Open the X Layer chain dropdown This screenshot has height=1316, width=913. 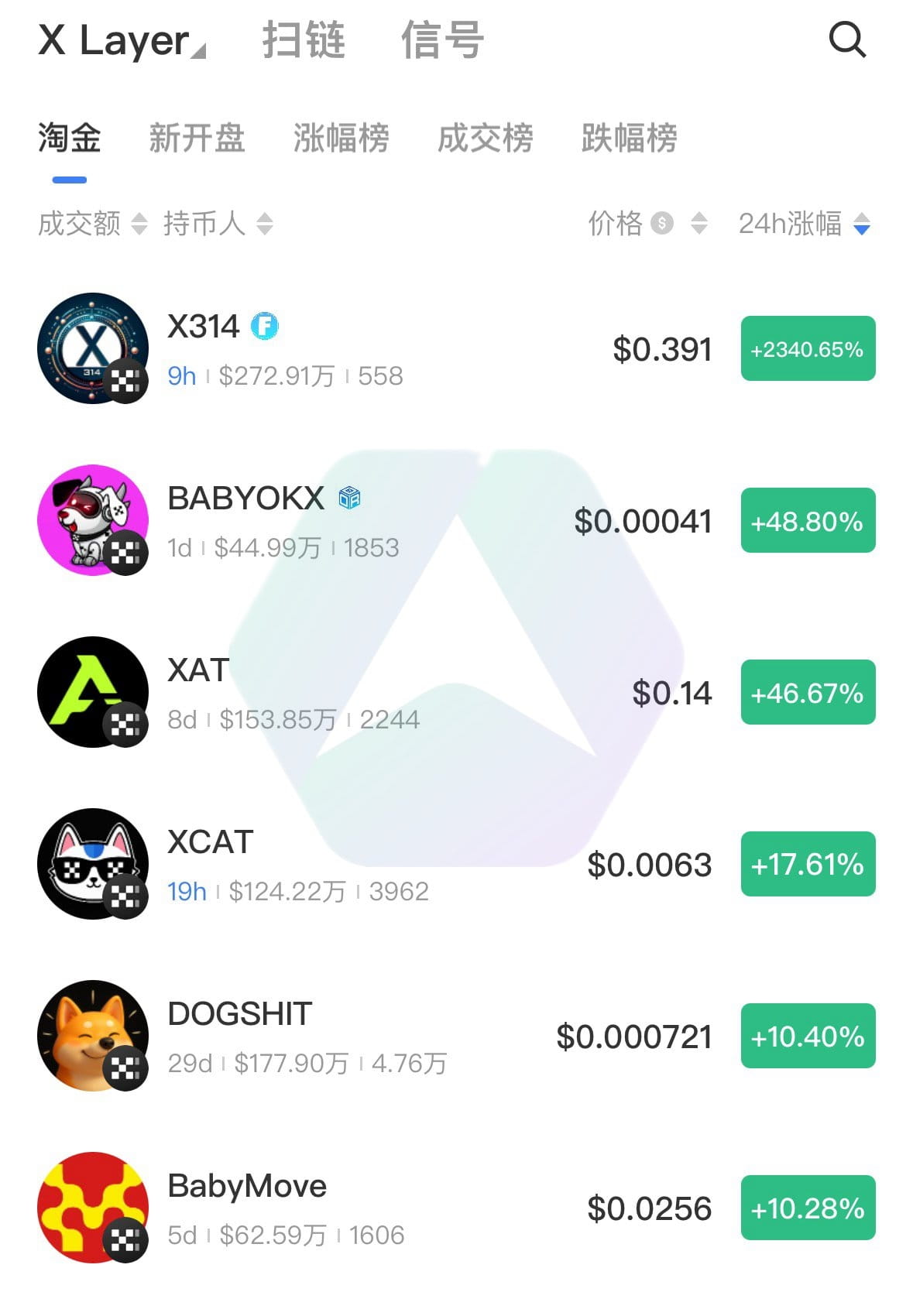[122, 40]
